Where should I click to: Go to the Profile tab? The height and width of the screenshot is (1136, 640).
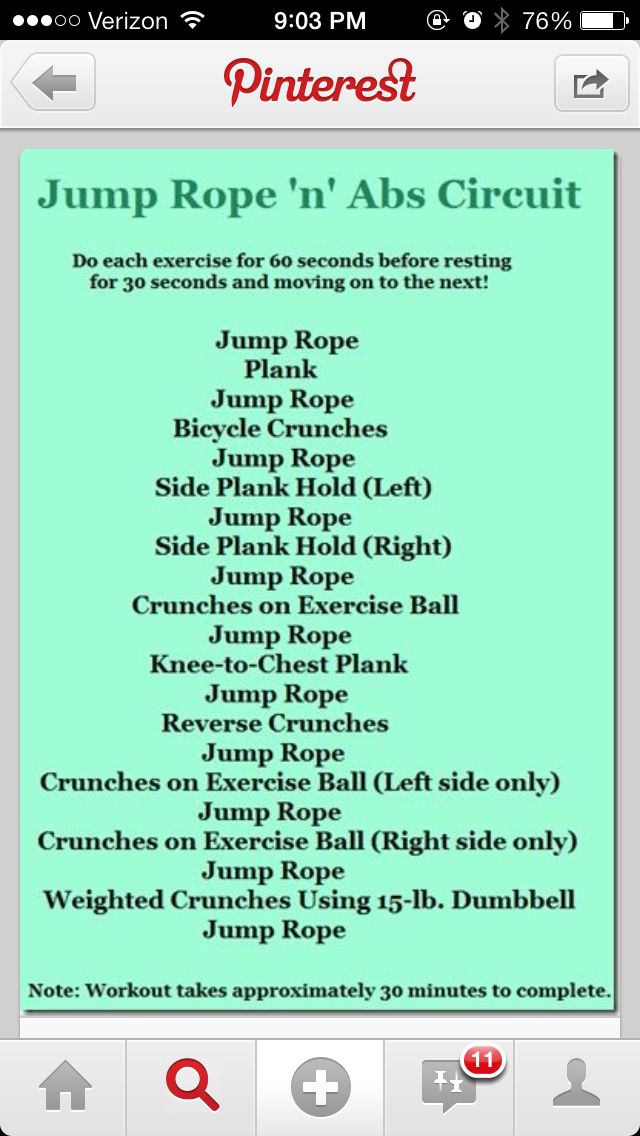[x=577, y=1087]
